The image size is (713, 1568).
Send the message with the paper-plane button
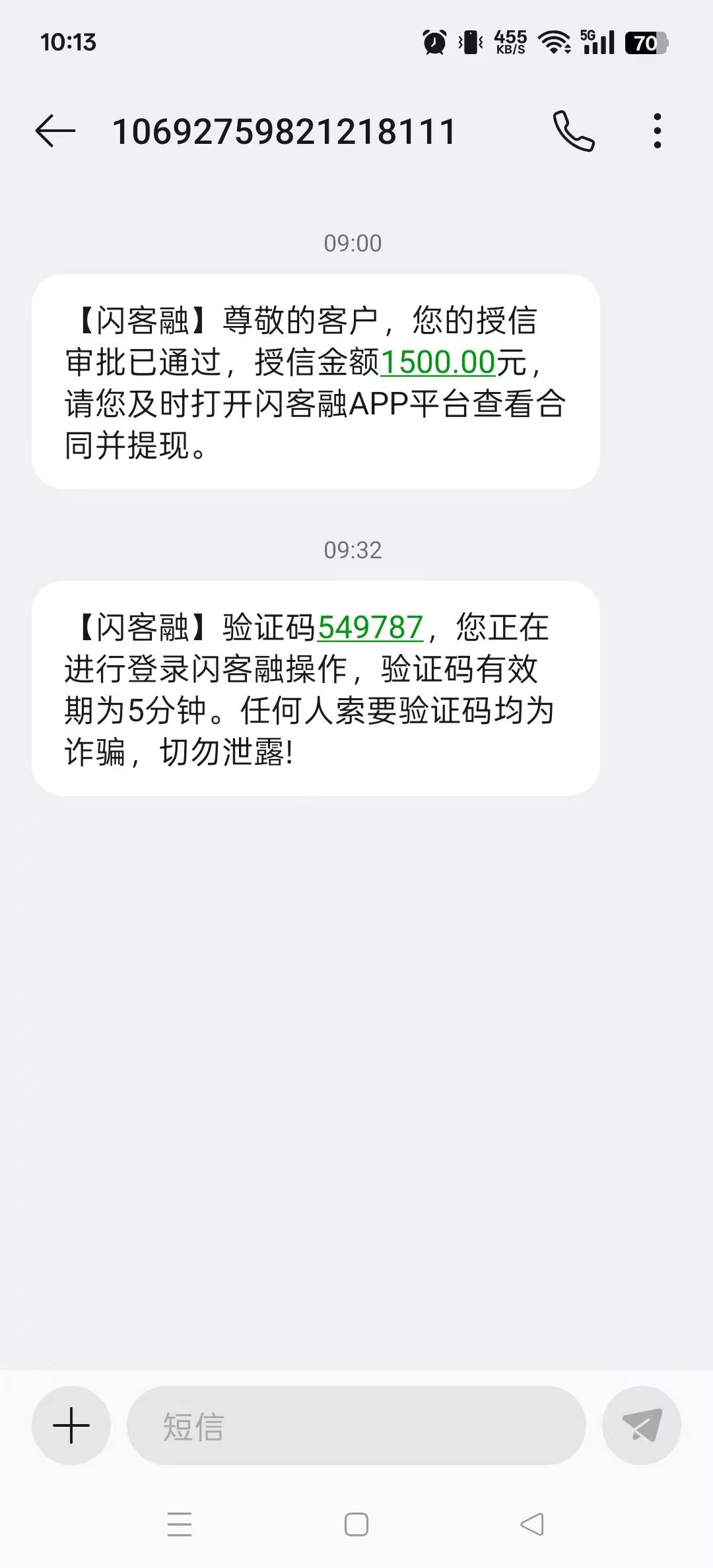[642, 1425]
